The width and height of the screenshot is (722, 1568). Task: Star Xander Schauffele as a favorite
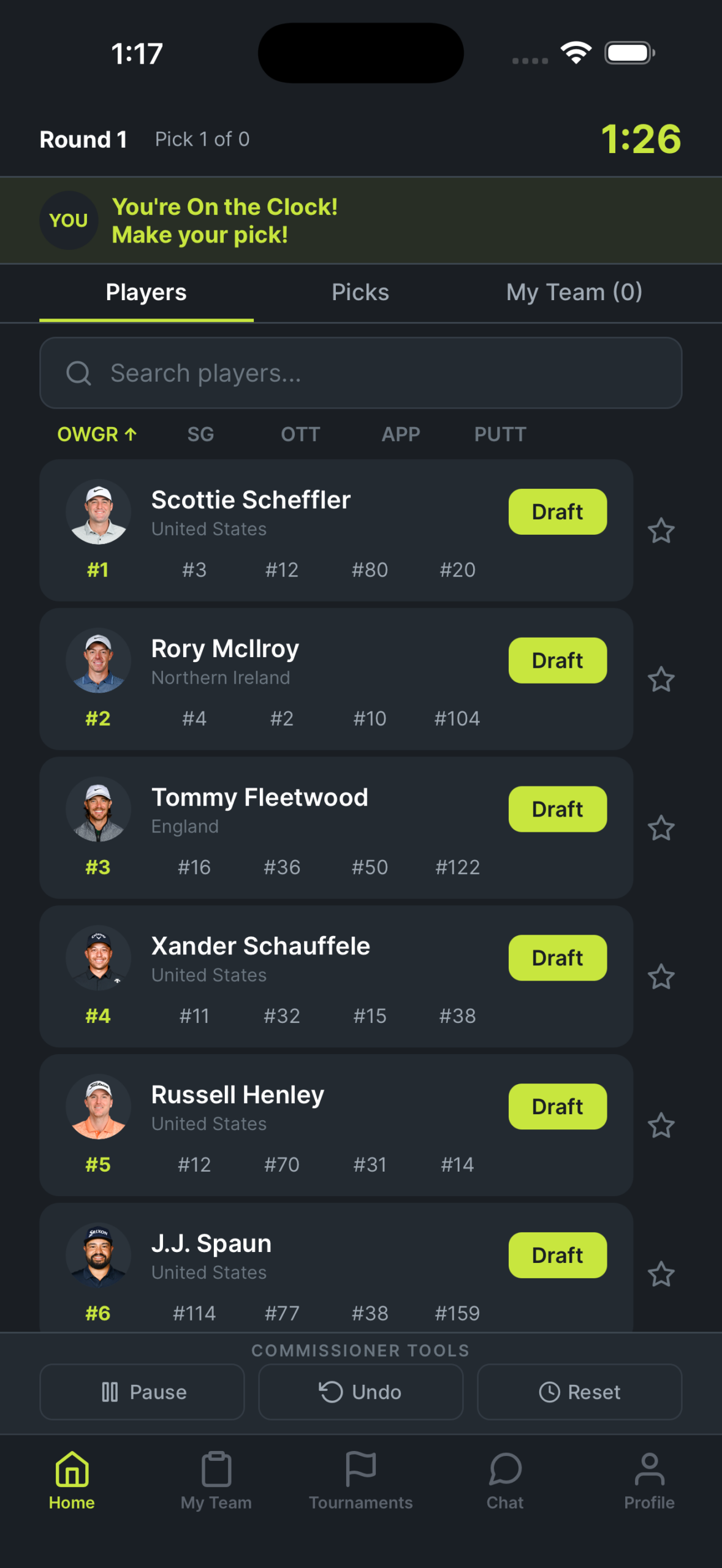[x=661, y=977]
